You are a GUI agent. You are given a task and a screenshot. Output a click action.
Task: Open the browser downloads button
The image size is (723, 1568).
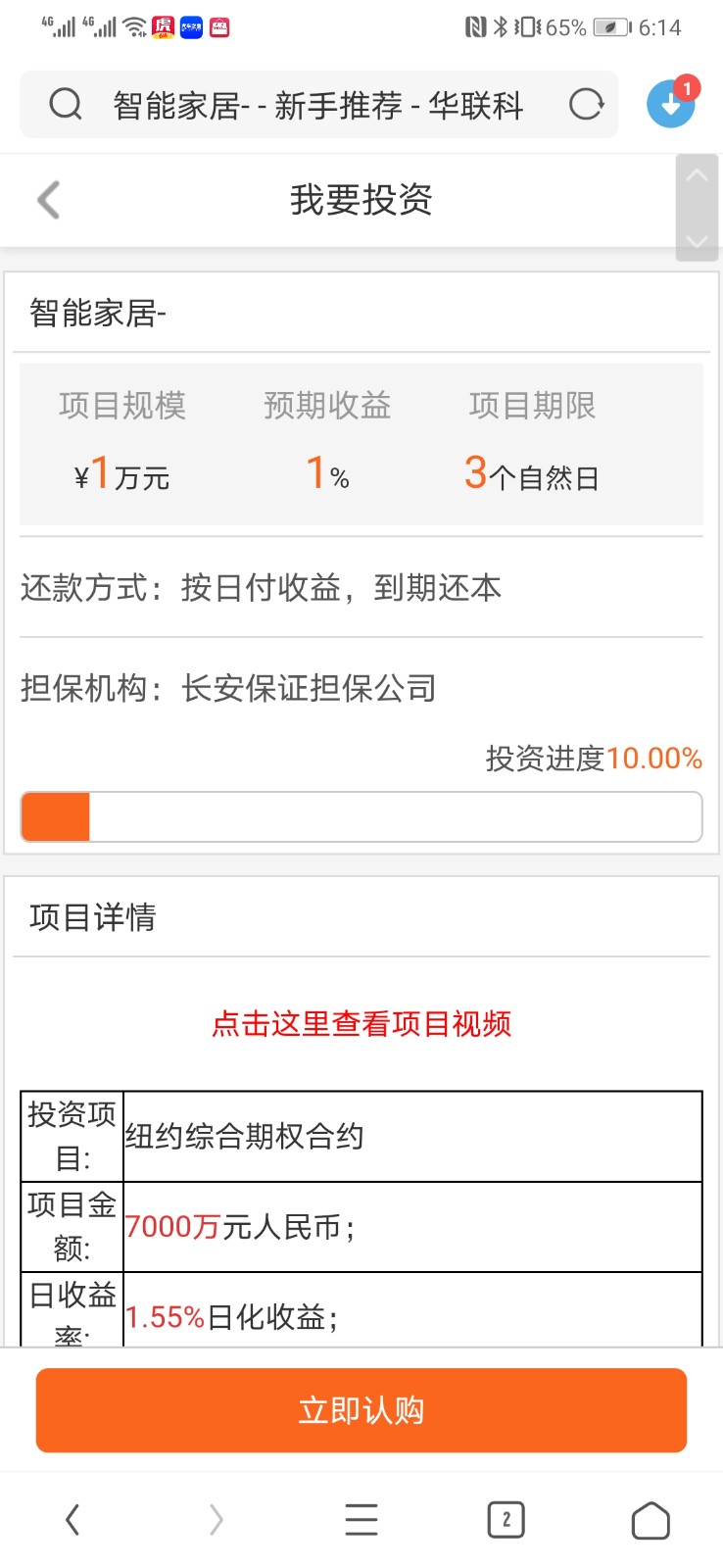point(671,103)
